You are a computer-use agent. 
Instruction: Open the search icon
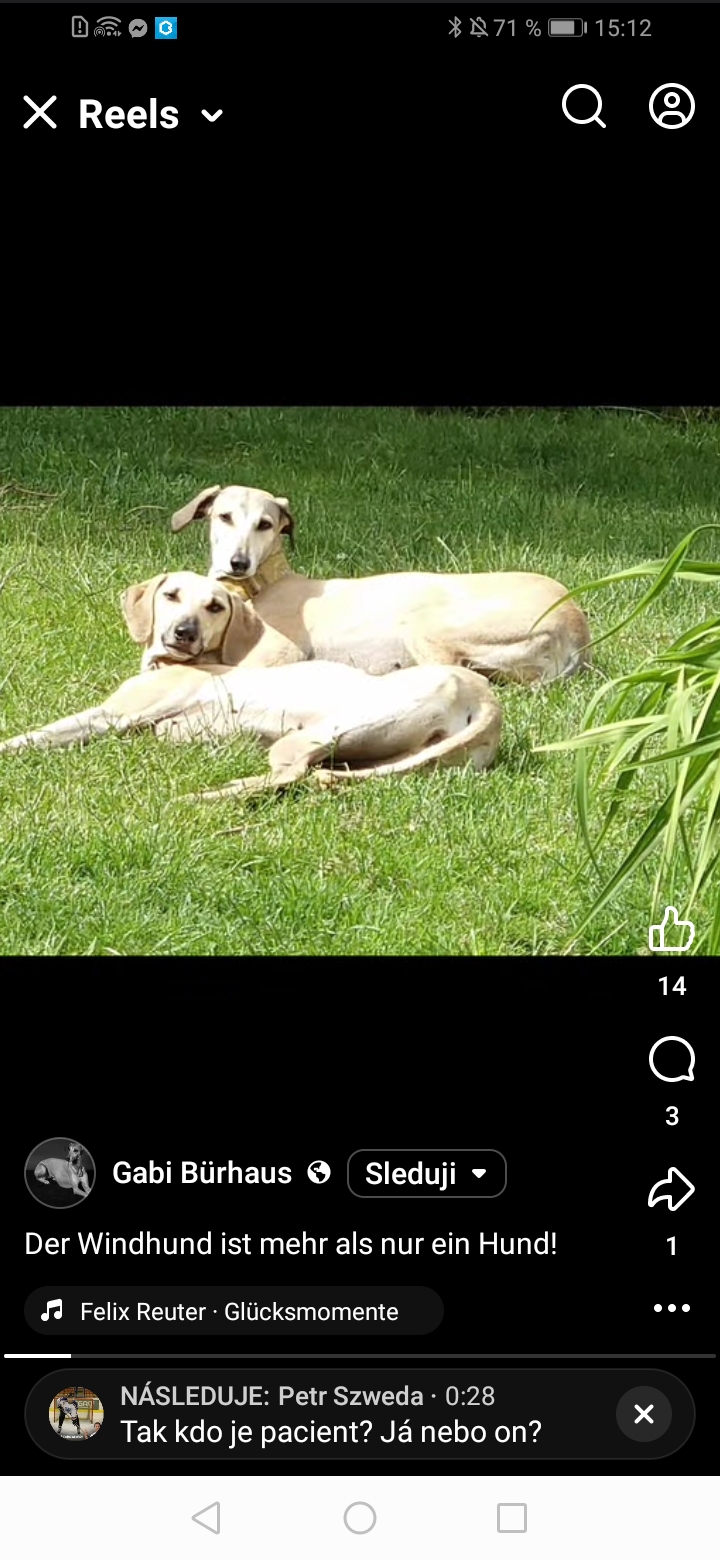click(584, 106)
